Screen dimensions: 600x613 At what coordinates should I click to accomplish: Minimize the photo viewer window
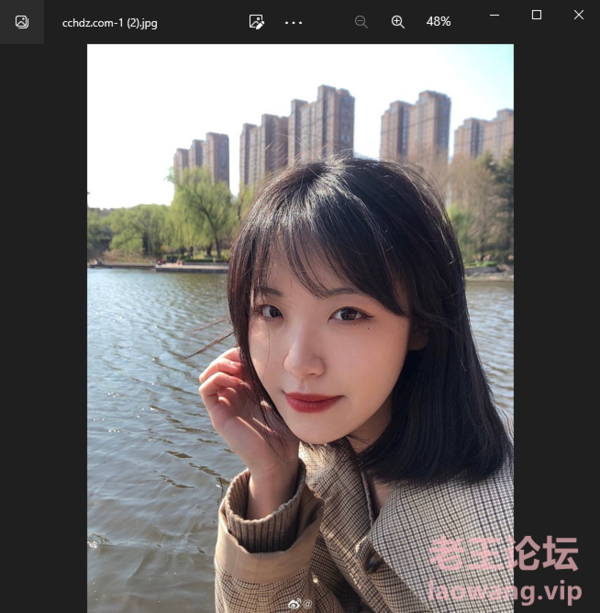click(494, 15)
